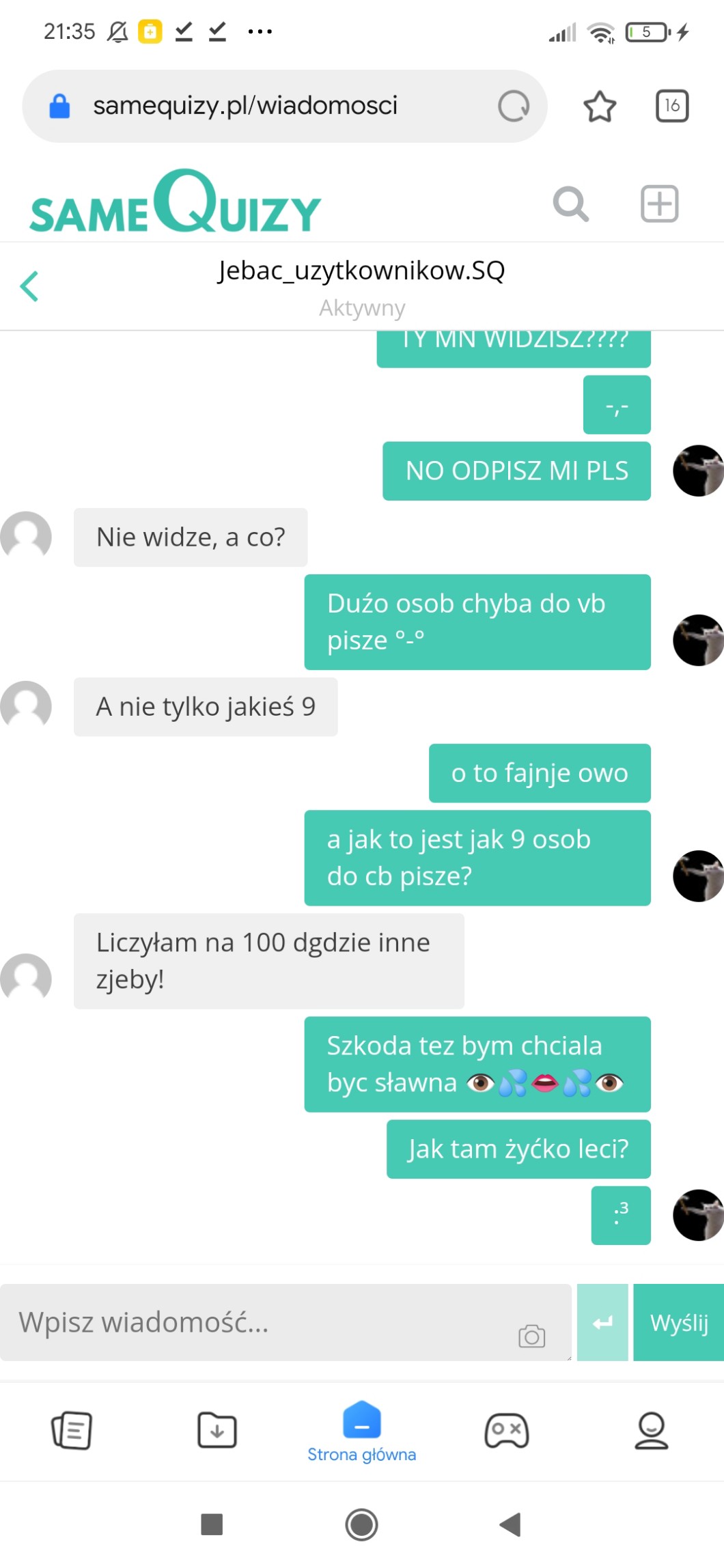Go back to the messages list

(x=29, y=286)
